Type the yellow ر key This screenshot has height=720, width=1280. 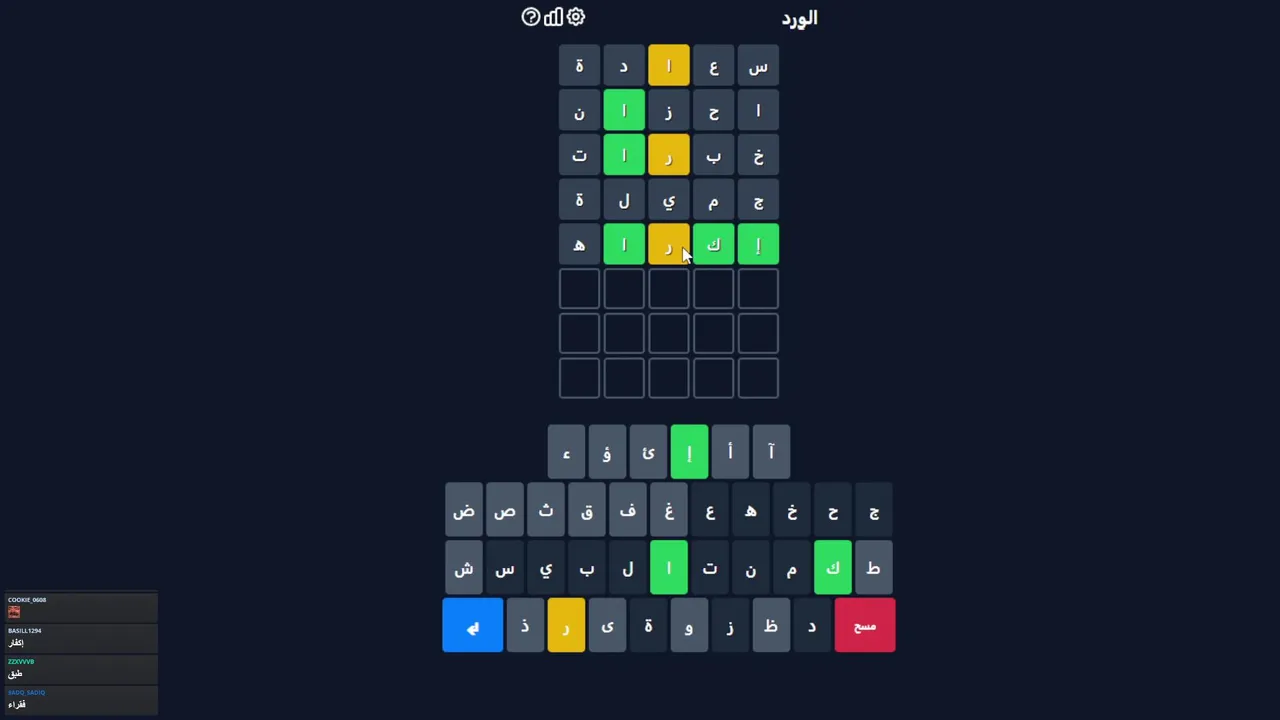[x=565, y=626]
